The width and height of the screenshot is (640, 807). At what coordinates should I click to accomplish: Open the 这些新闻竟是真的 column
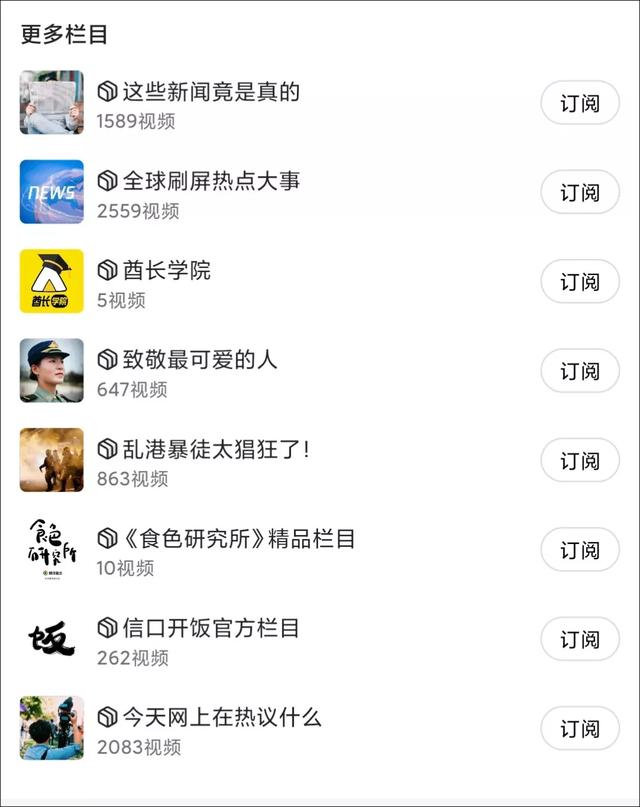[210, 92]
